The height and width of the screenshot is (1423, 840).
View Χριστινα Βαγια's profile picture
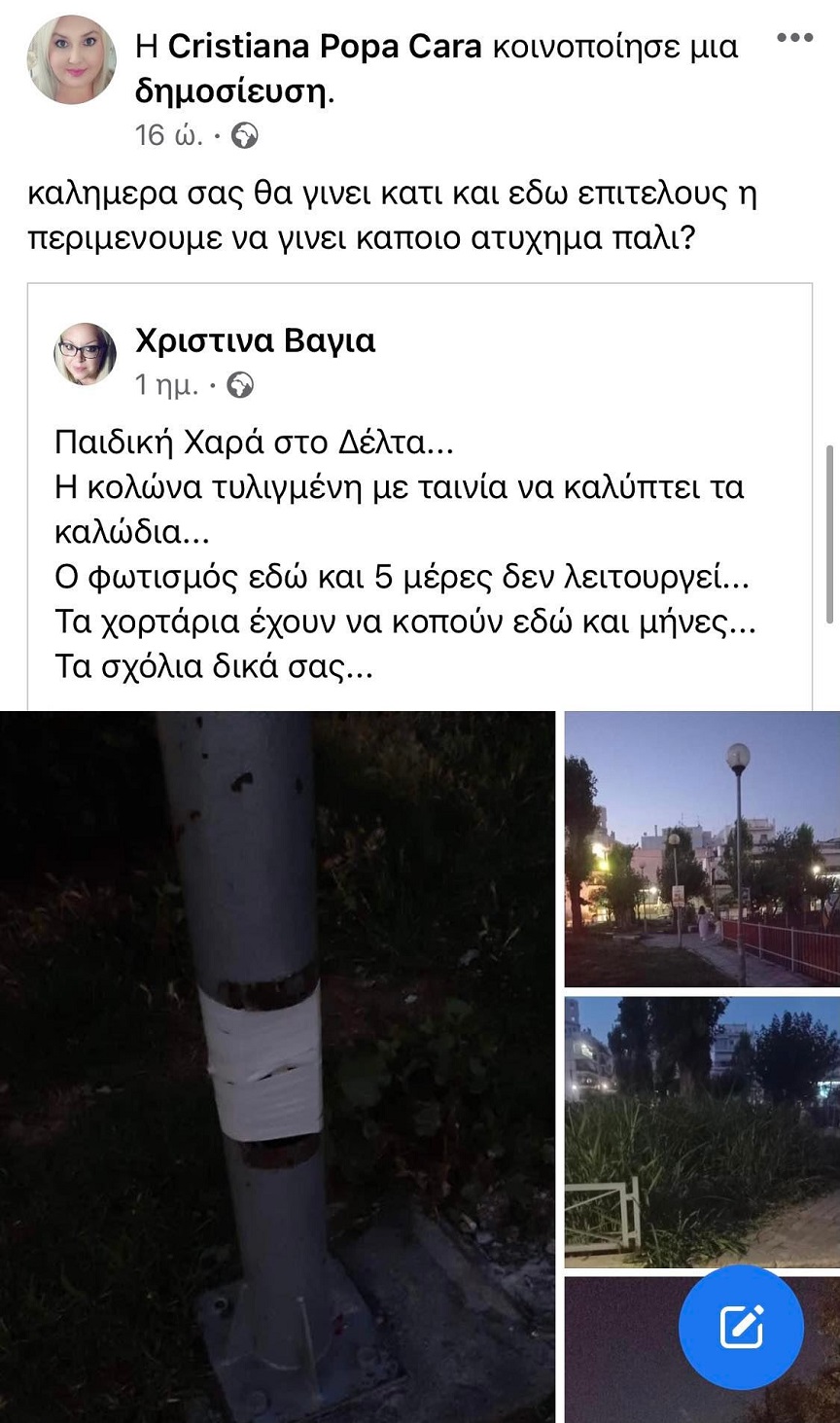tap(85, 354)
